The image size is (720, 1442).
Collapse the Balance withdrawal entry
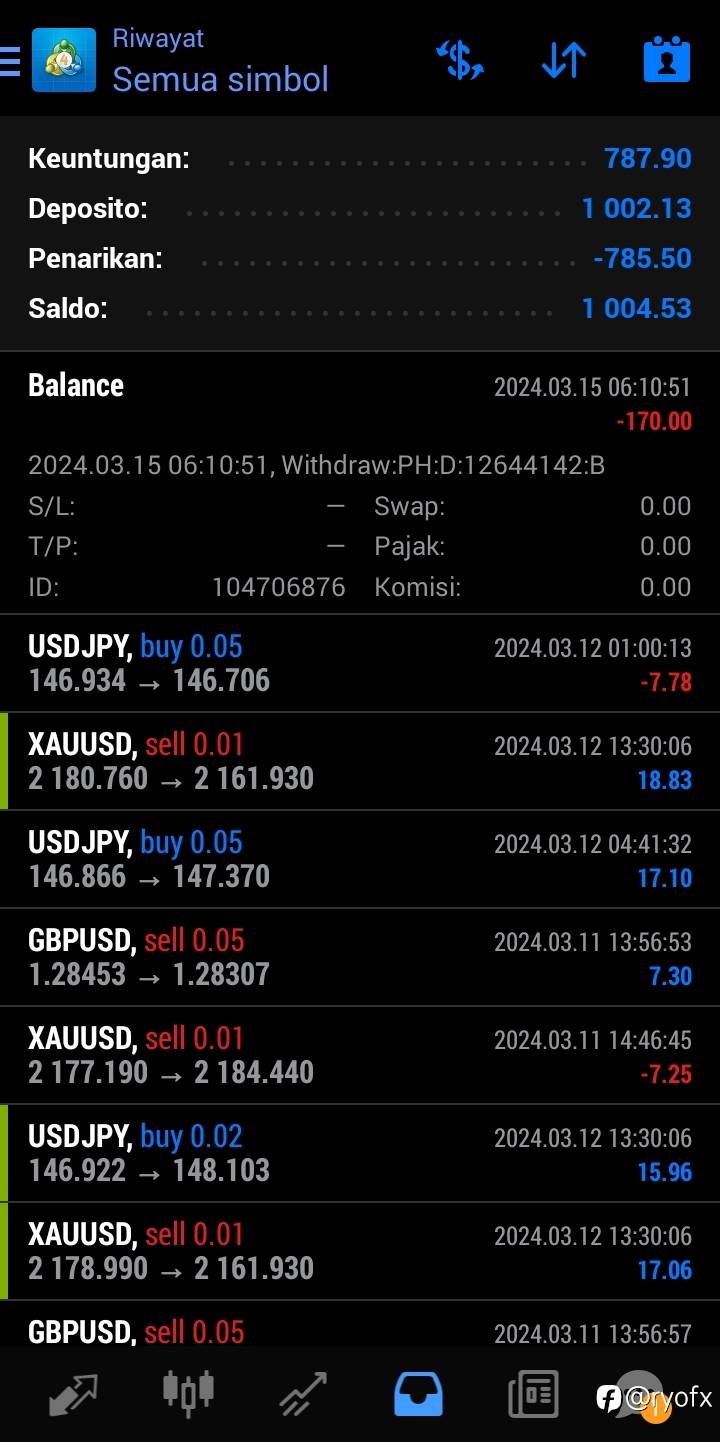click(360, 400)
